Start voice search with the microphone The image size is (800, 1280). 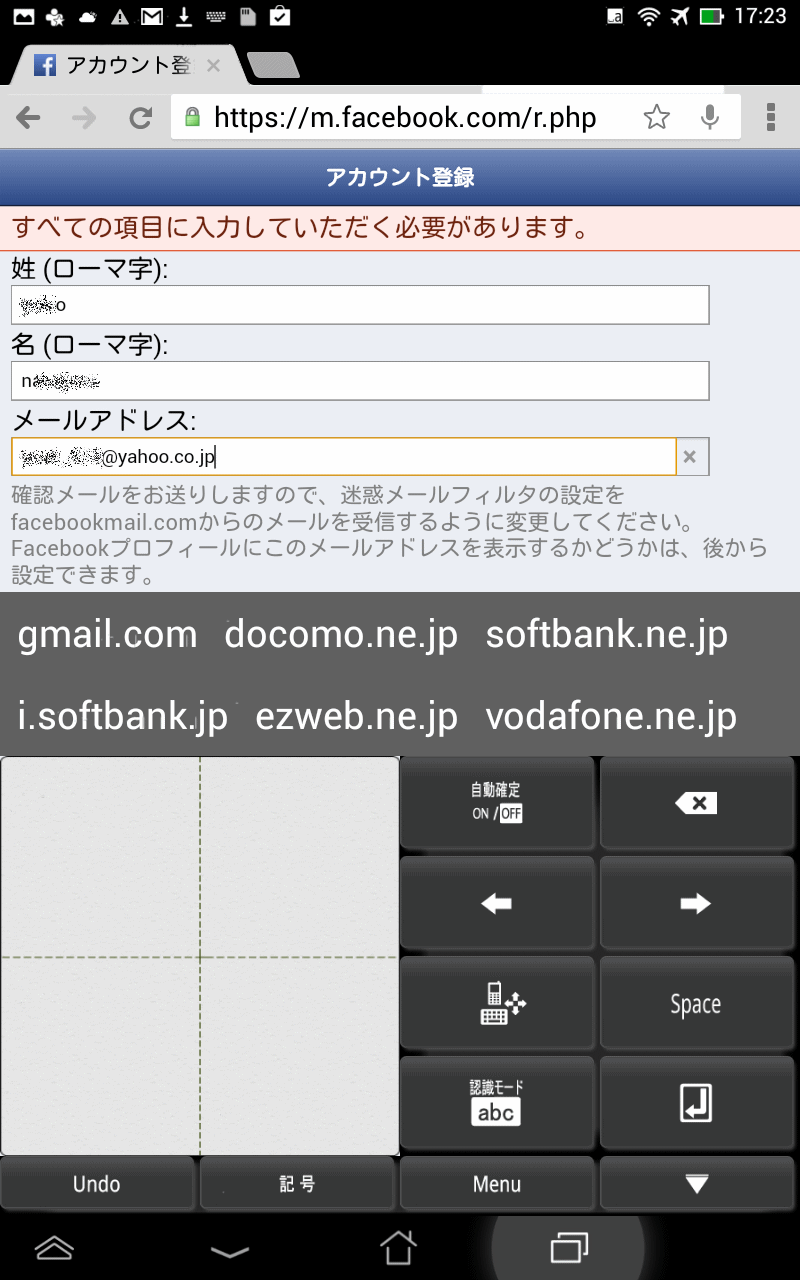pos(710,118)
